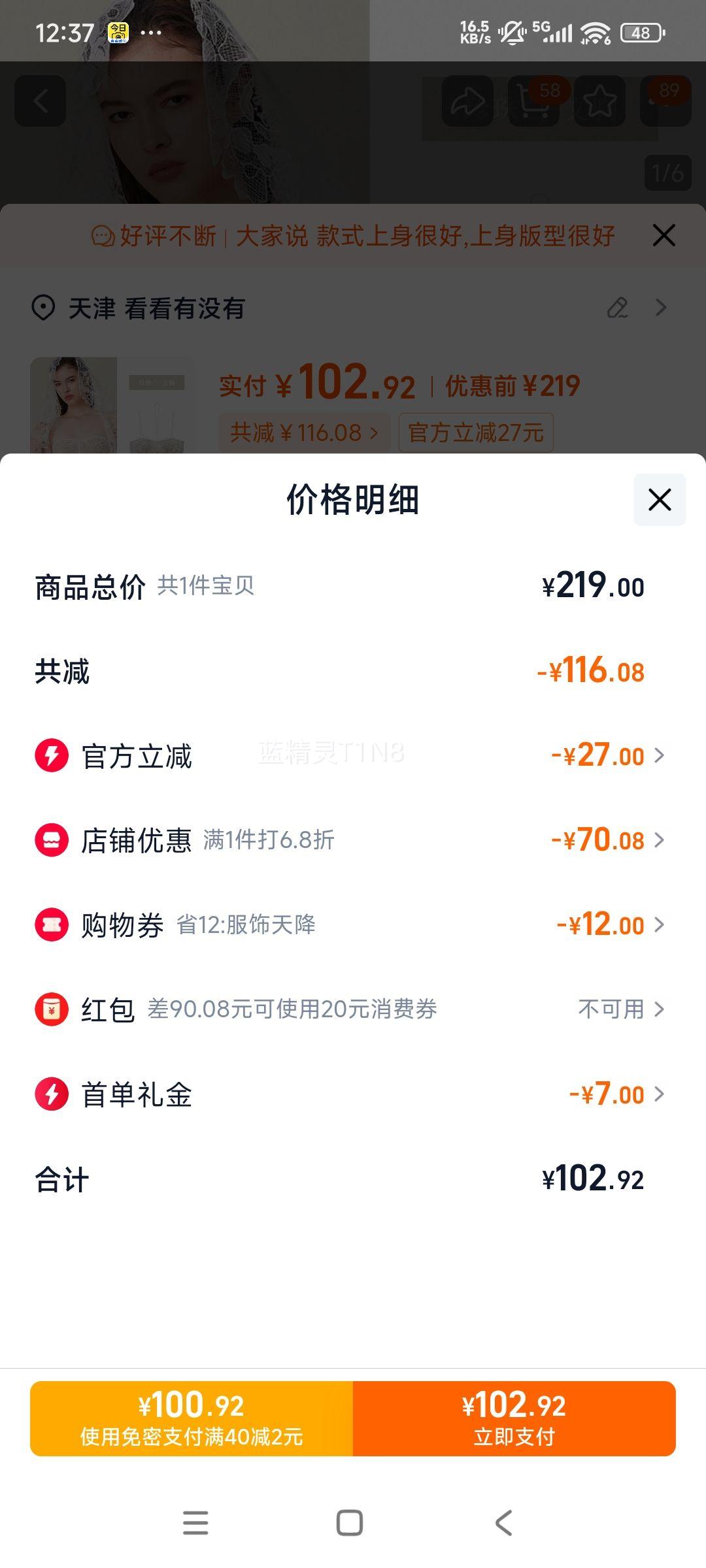Dismiss the 好评不断 review banner
Image resolution: width=706 pixels, height=1568 pixels.
pos(664,236)
